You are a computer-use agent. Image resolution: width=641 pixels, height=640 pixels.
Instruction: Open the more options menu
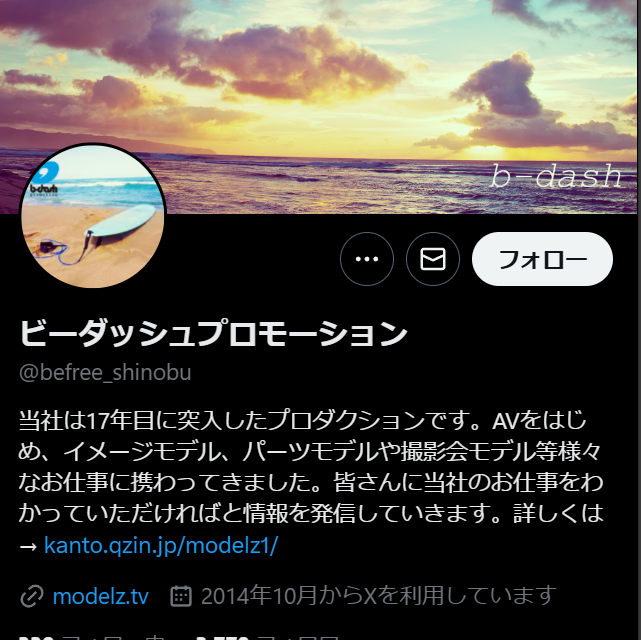tap(367, 260)
